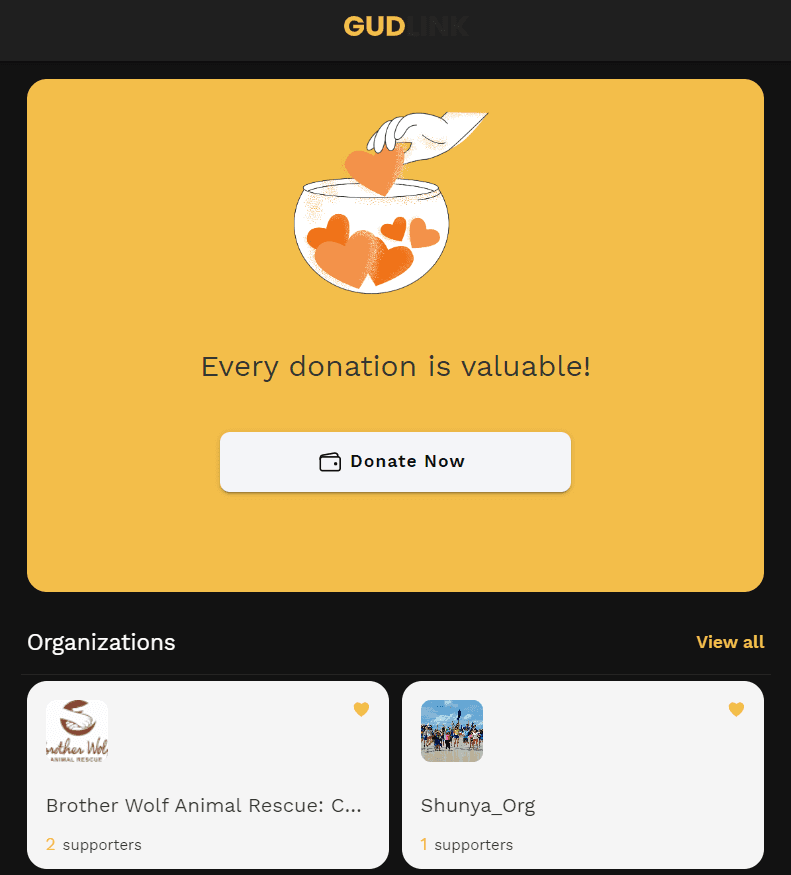The height and width of the screenshot is (875, 791).
Task: Tap the heart icon on Shunya_Org card
Action: (x=736, y=709)
